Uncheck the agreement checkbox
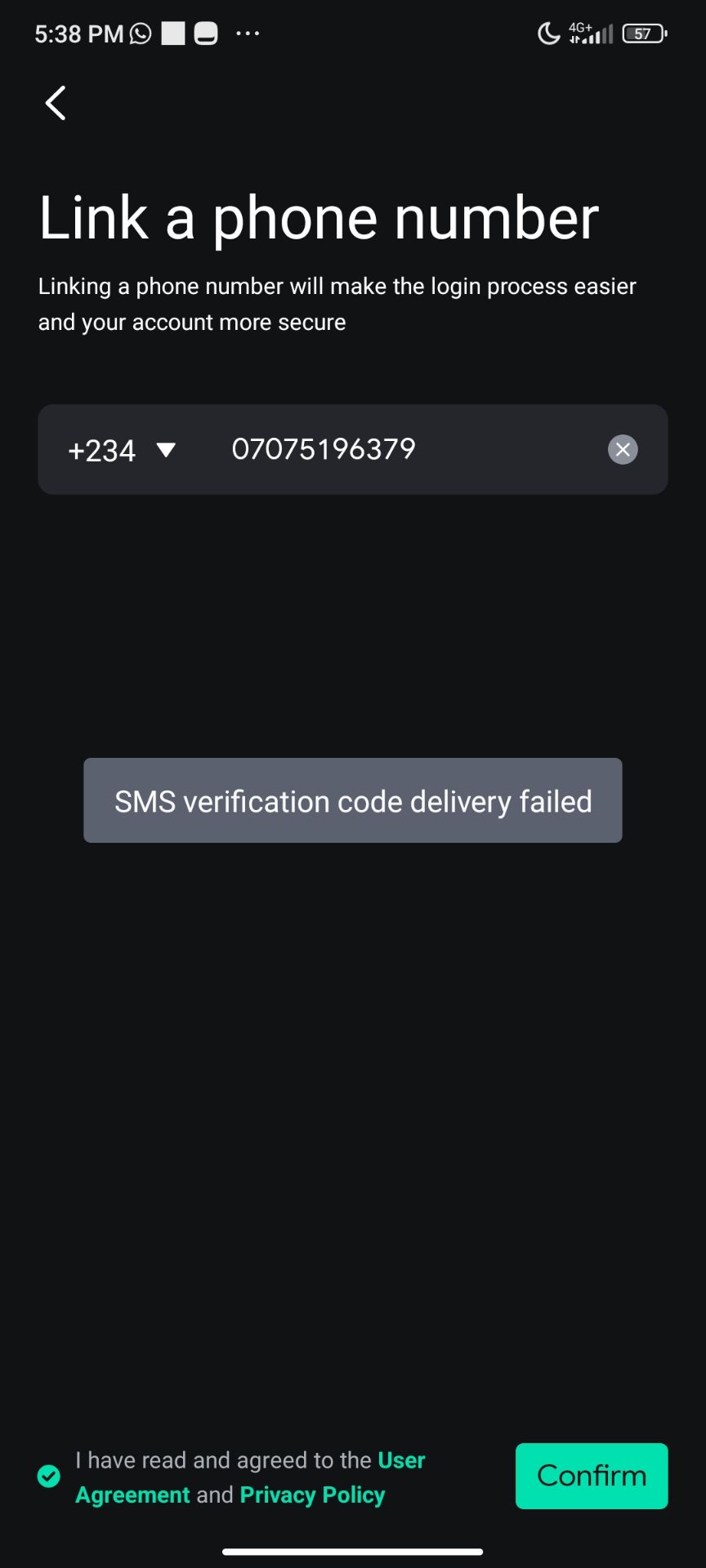 pos(49,1477)
